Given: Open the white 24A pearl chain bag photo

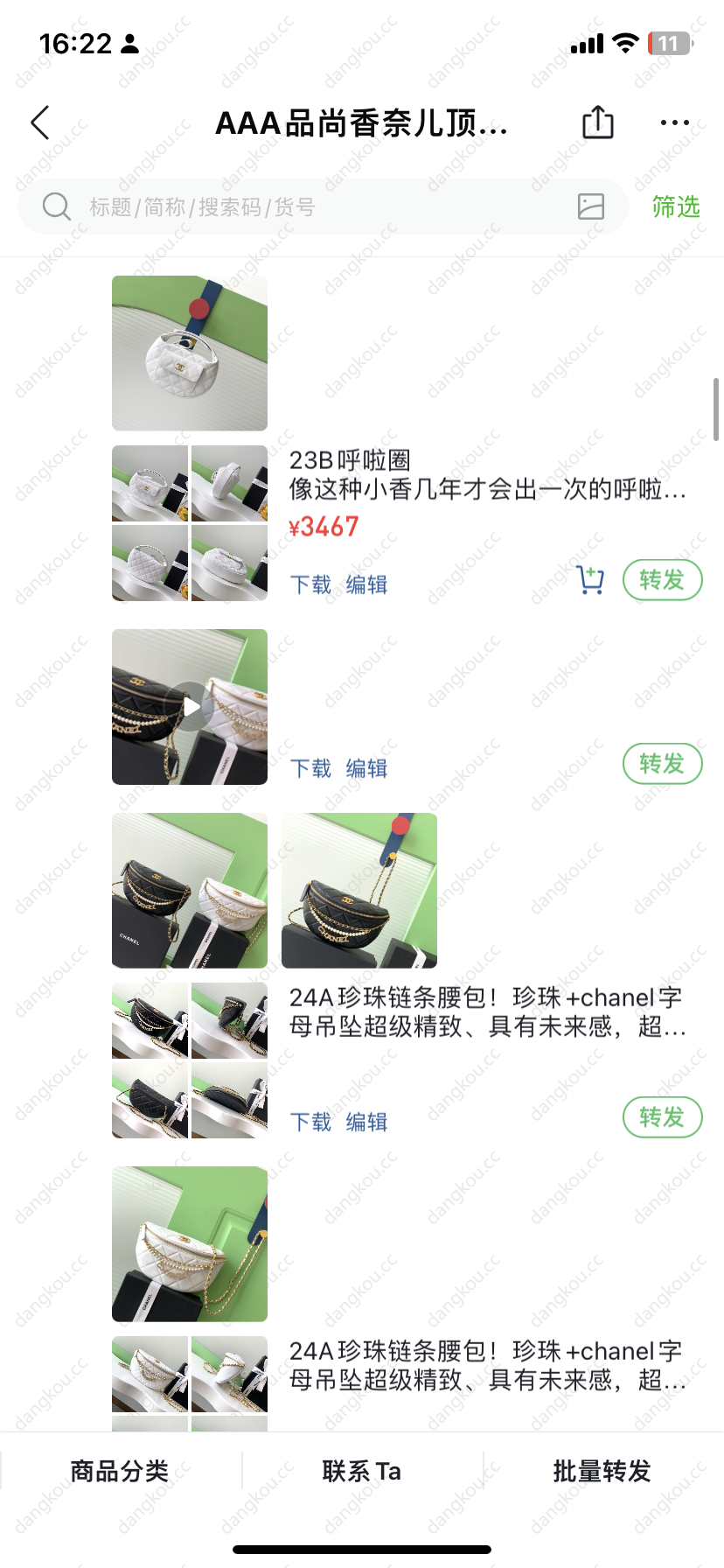Looking at the screenshot, I should 190,1244.
